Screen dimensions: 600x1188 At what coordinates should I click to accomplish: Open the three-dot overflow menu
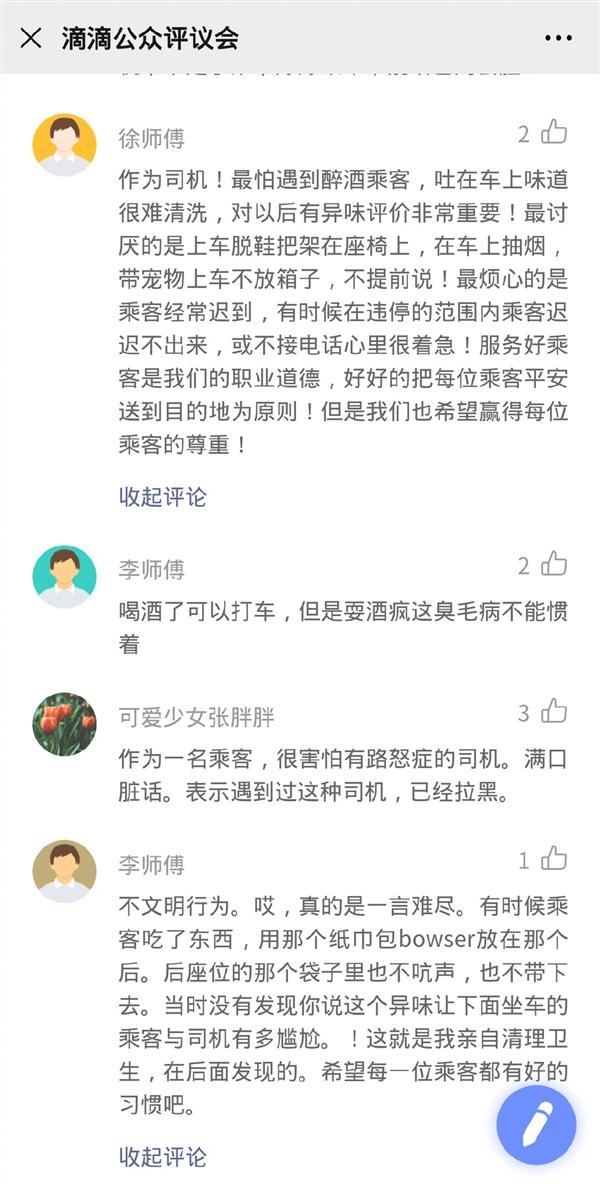tap(558, 39)
